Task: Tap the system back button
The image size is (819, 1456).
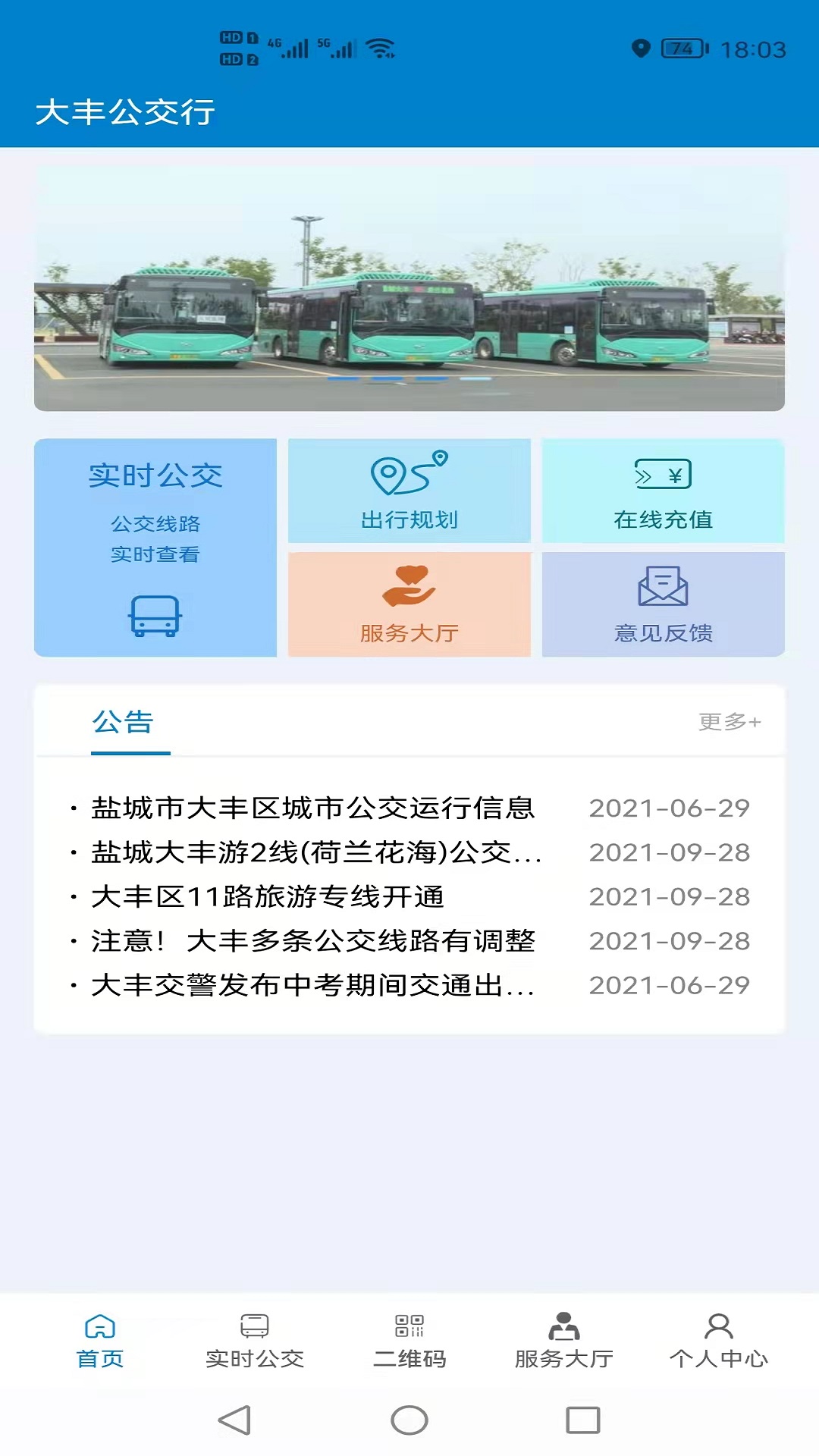Action: (x=235, y=1420)
